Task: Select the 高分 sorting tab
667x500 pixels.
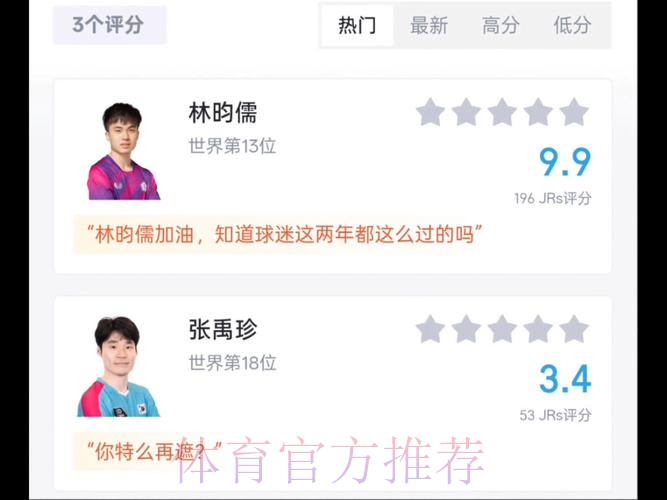Action: point(501,26)
